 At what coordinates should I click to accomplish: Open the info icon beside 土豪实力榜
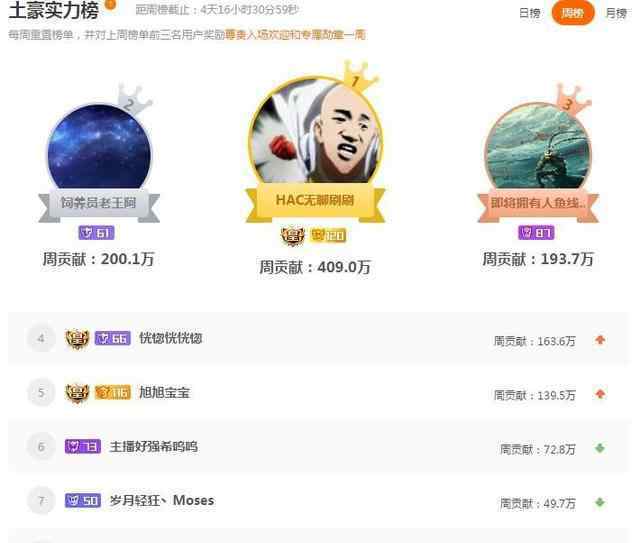point(110,5)
